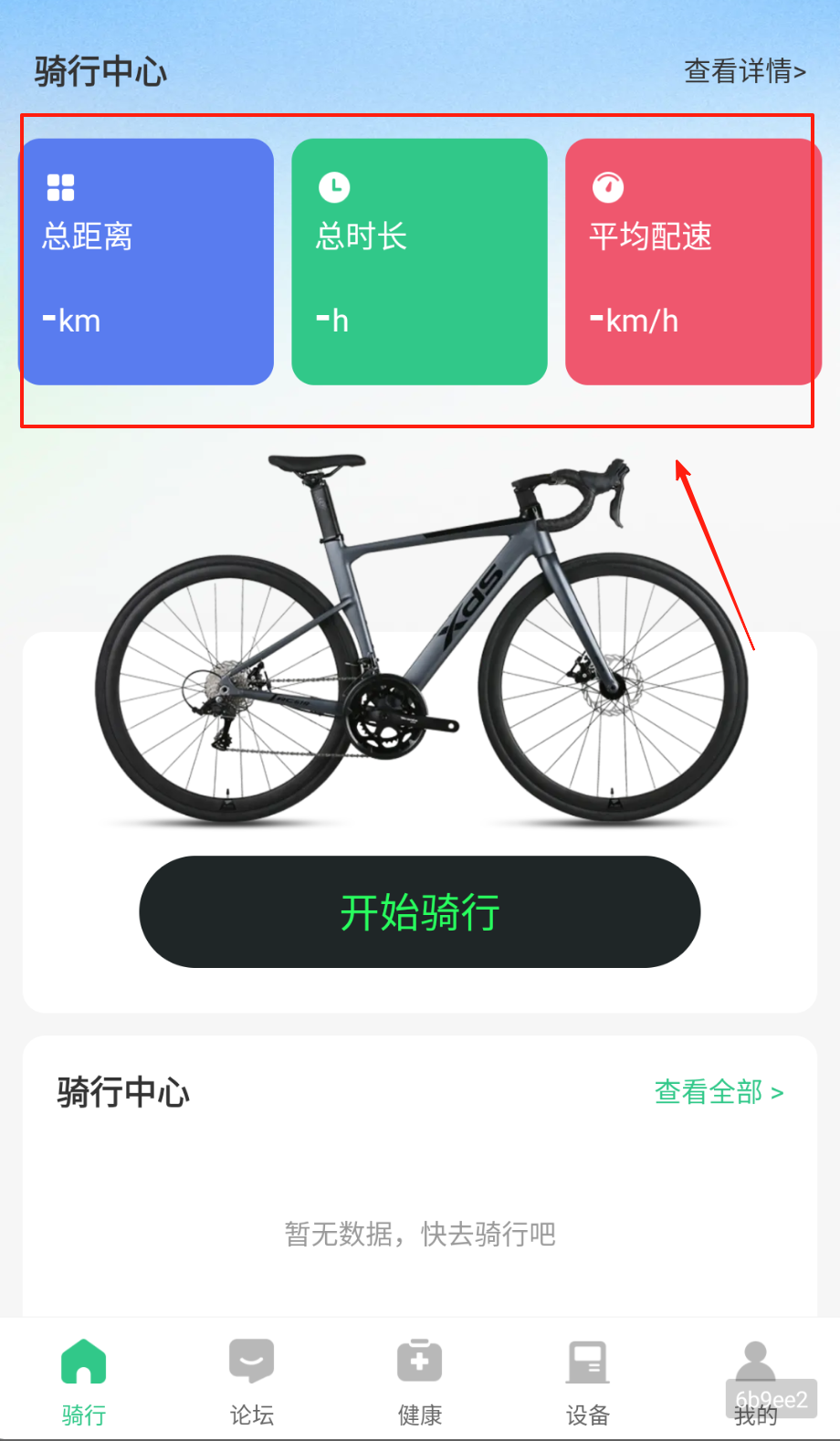This screenshot has width=840, height=1441.
Task: Select the 我的 tab
Action: tap(755, 1381)
